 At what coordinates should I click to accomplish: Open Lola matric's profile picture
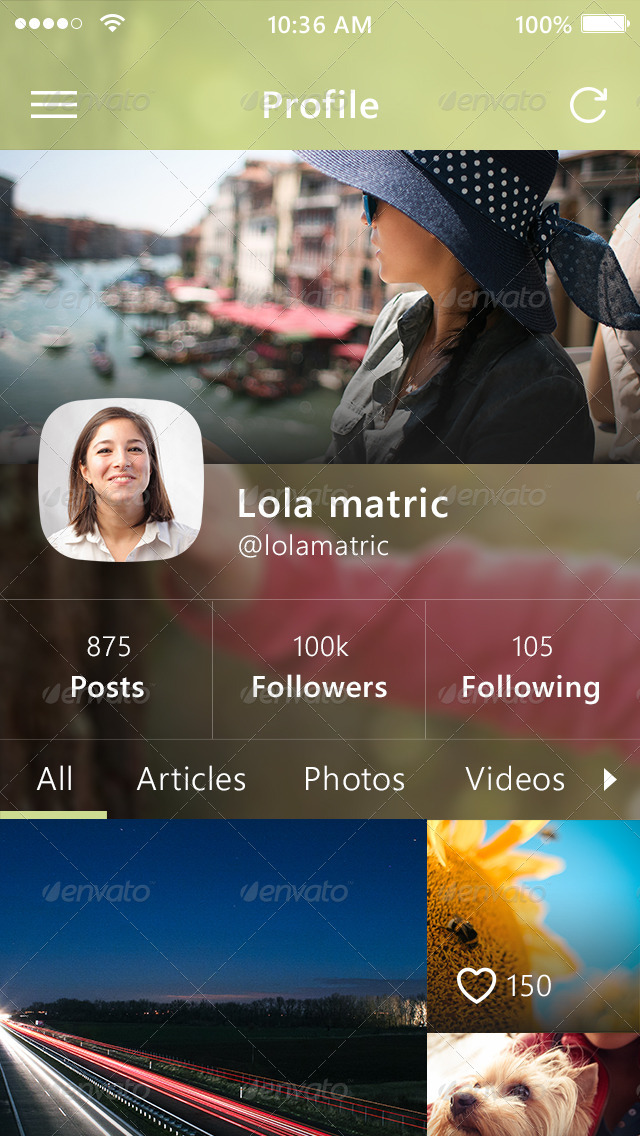pos(121,481)
